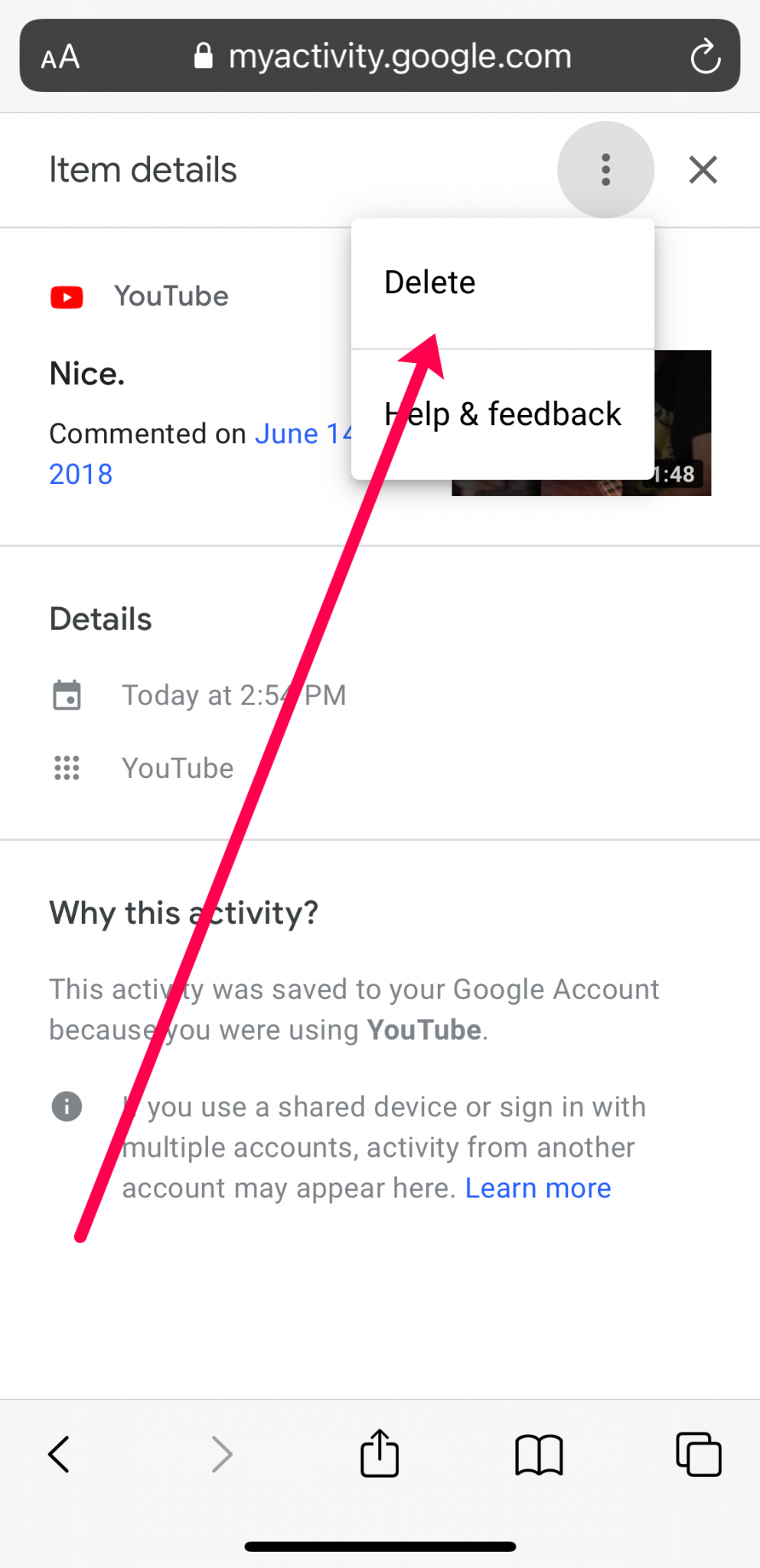The width and height of the screenshot is (760, 1568).
Task: Tap the reload icon in the address bar
Action: coord(706,56)
